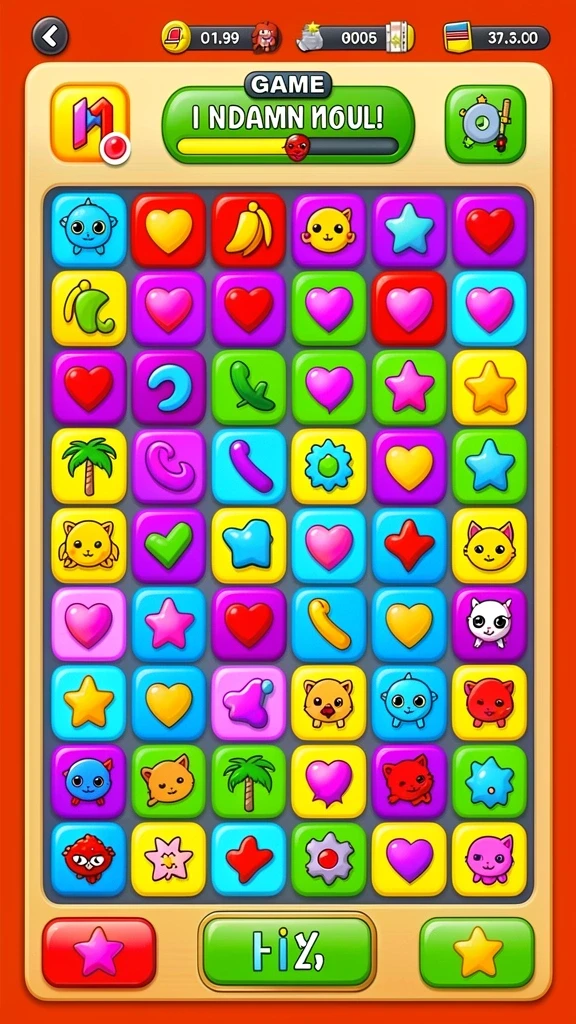Select the white cat tile

(489, 624)
